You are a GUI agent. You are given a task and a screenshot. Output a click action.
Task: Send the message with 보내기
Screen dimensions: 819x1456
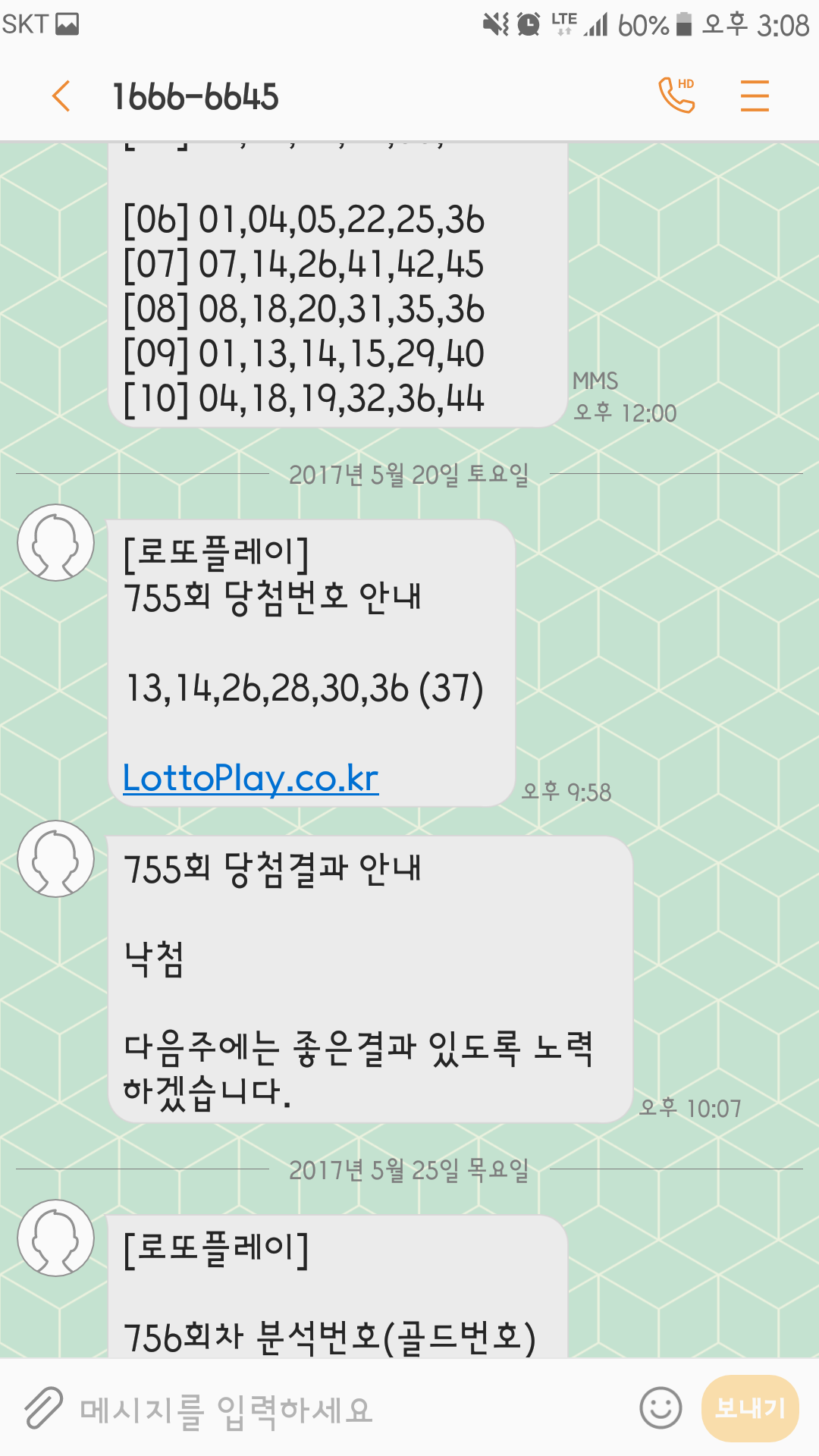pos(750,1408)
